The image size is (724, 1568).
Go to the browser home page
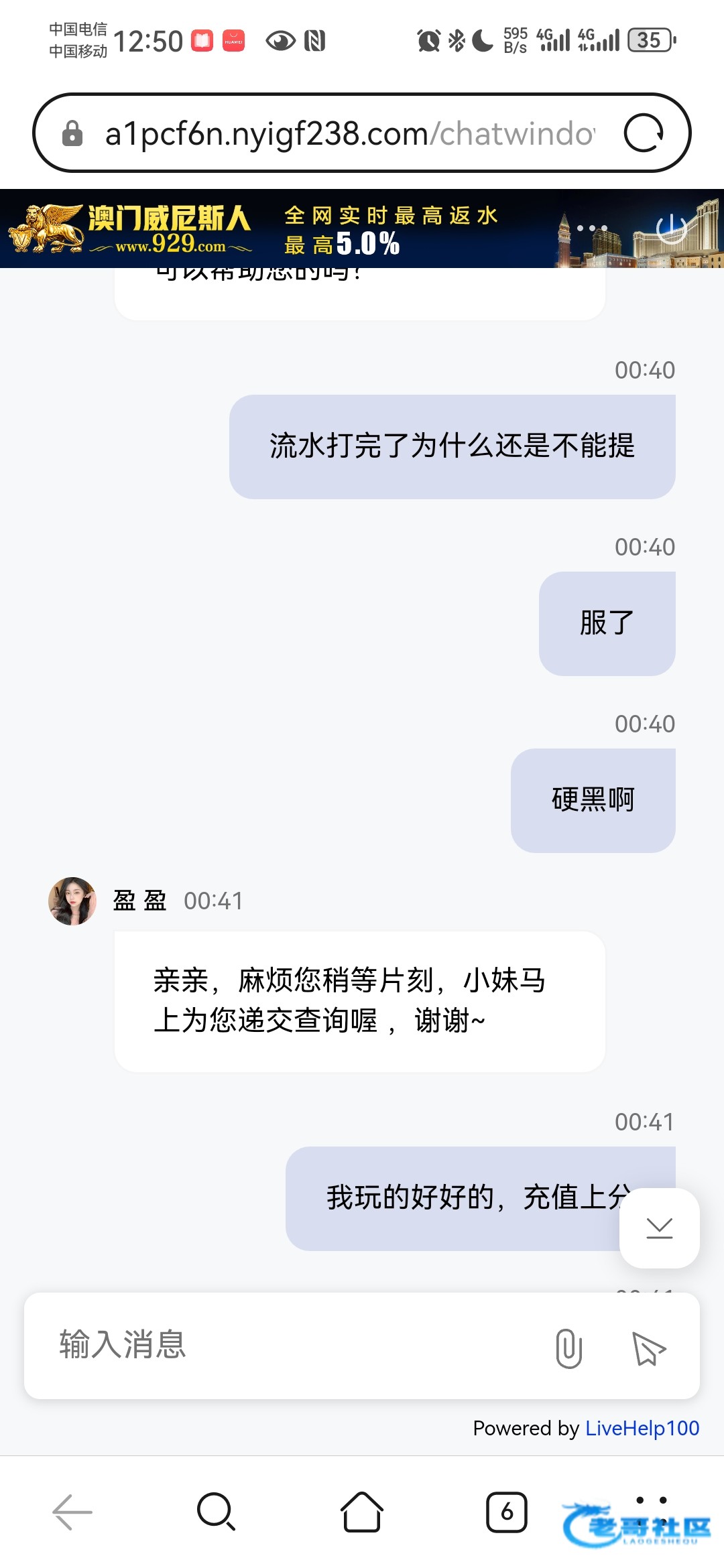362,1512
